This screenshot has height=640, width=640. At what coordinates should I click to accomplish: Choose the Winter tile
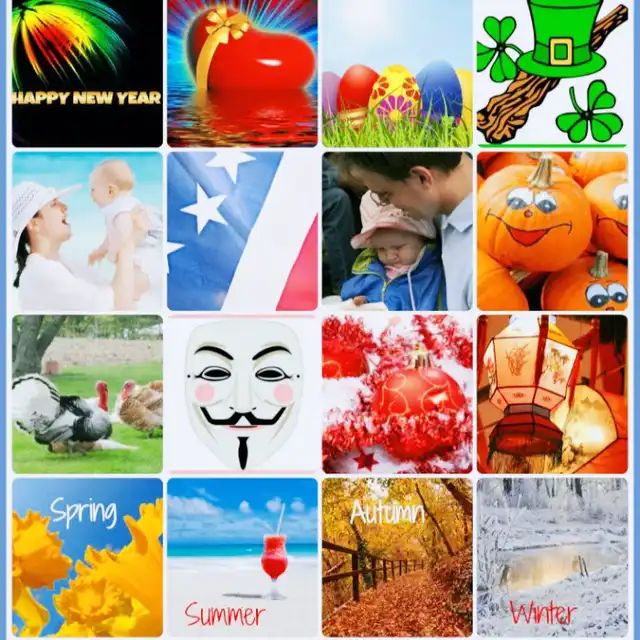[x=551, y=556]
